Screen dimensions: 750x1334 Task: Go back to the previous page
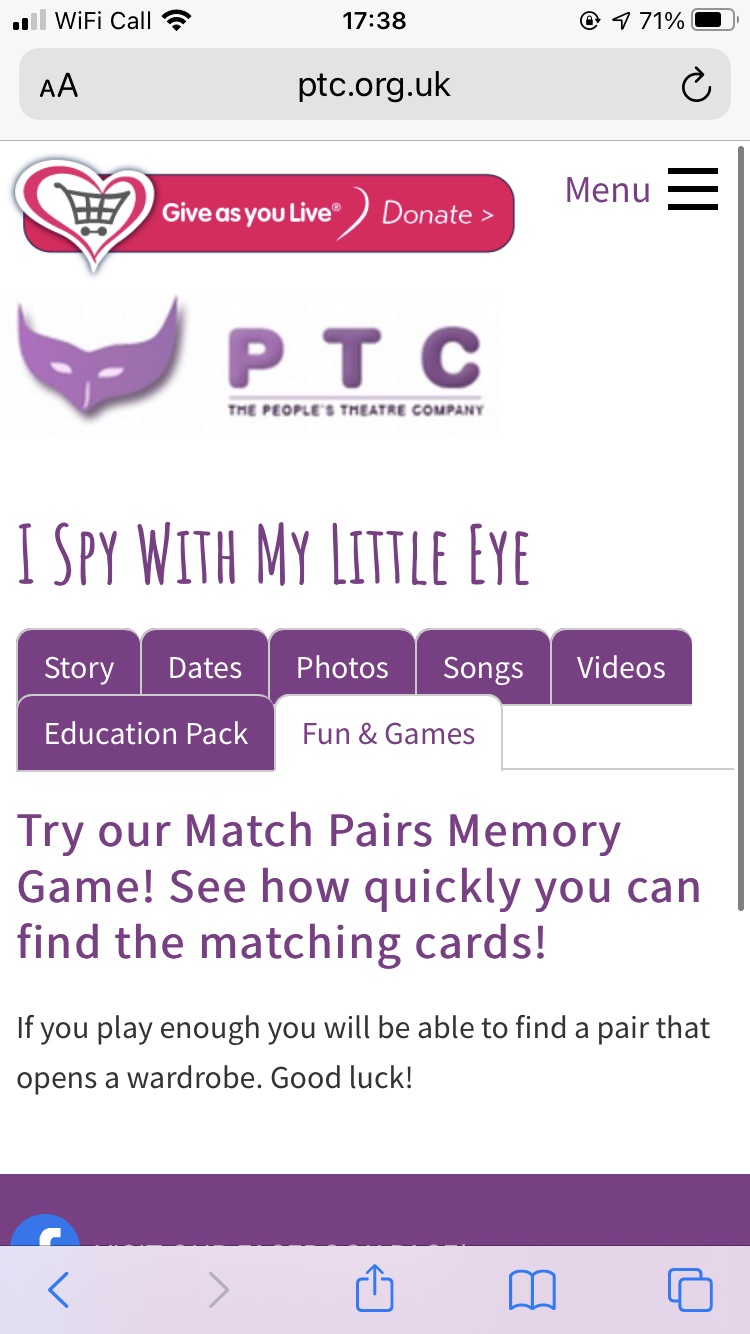(59, 1290)
